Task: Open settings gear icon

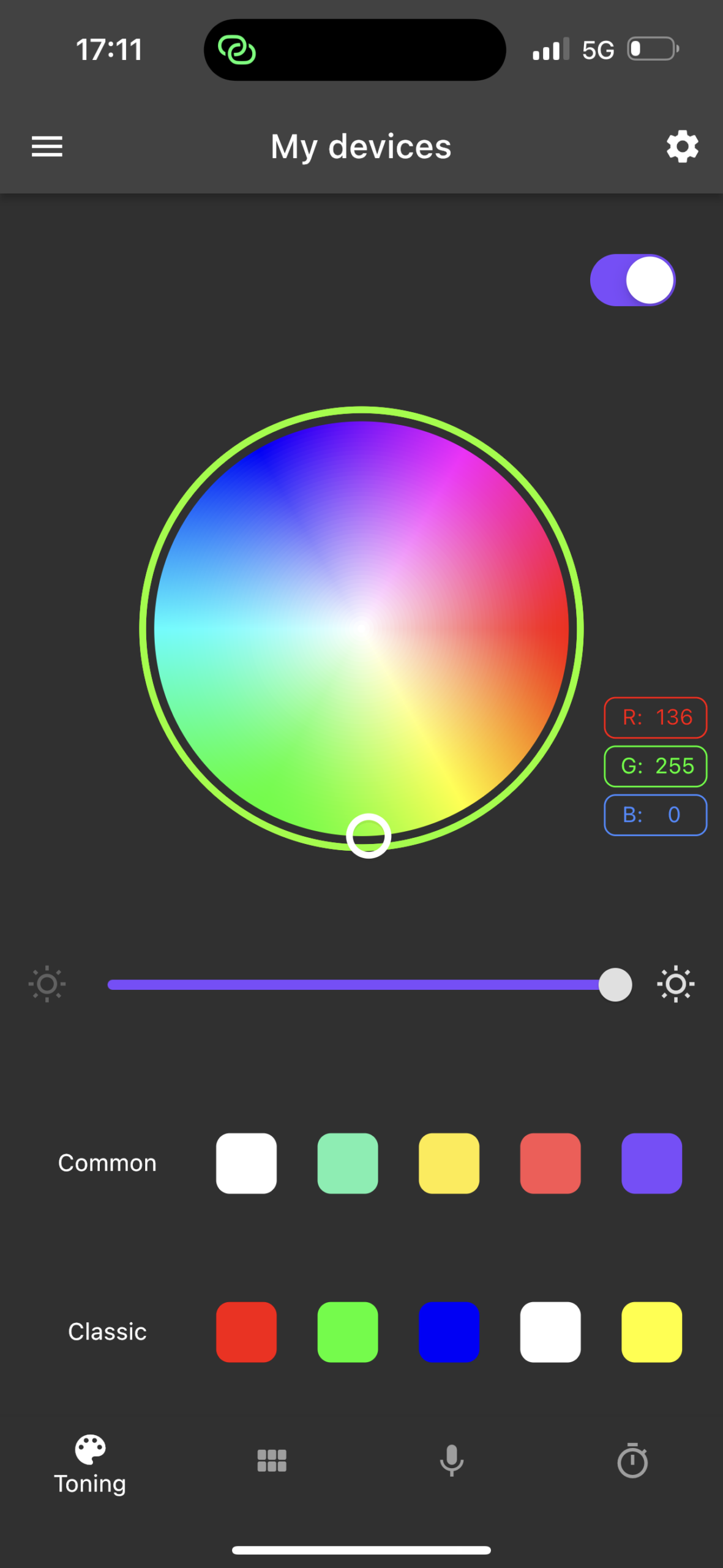Action: click(x=682, y=146)
